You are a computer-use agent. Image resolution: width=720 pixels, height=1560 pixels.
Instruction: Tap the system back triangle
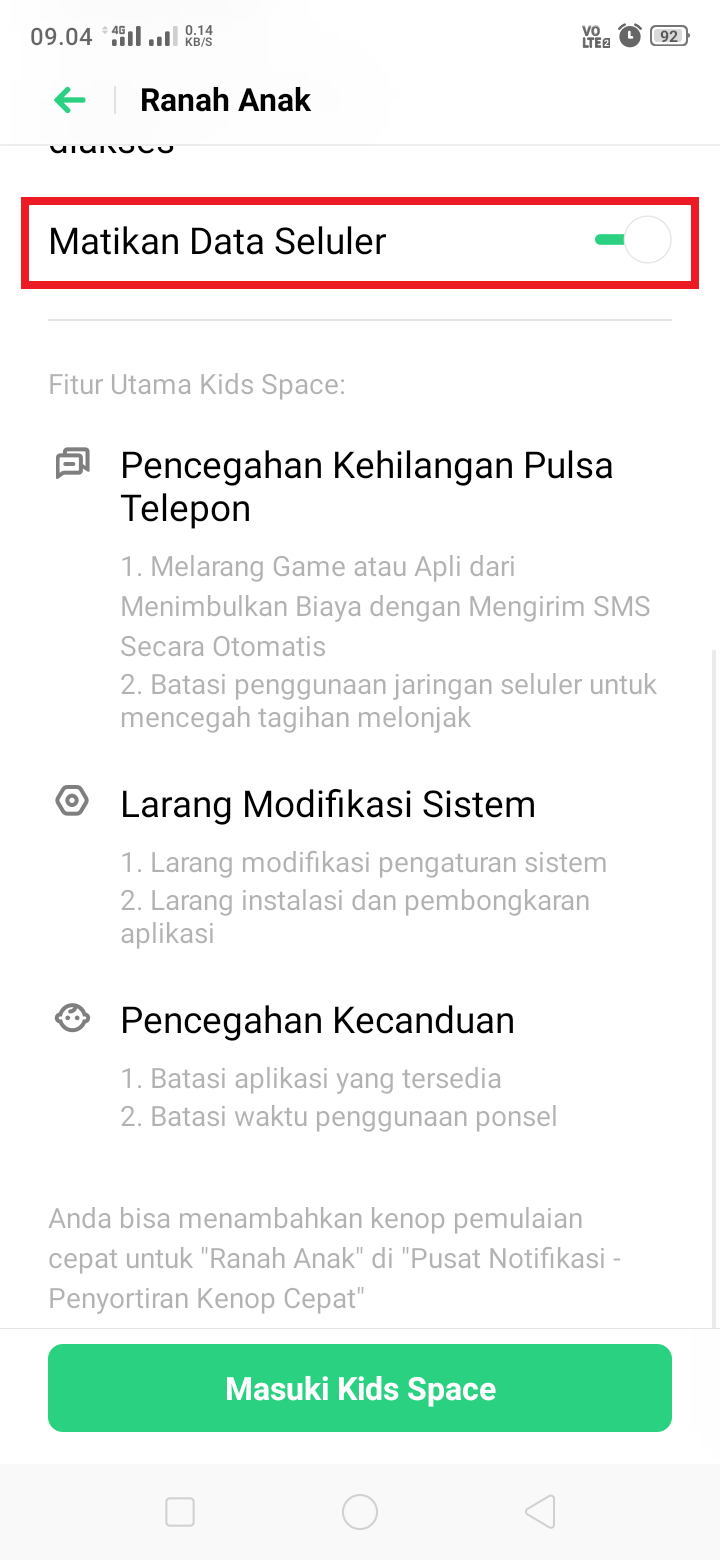[x=540, y=1512]
